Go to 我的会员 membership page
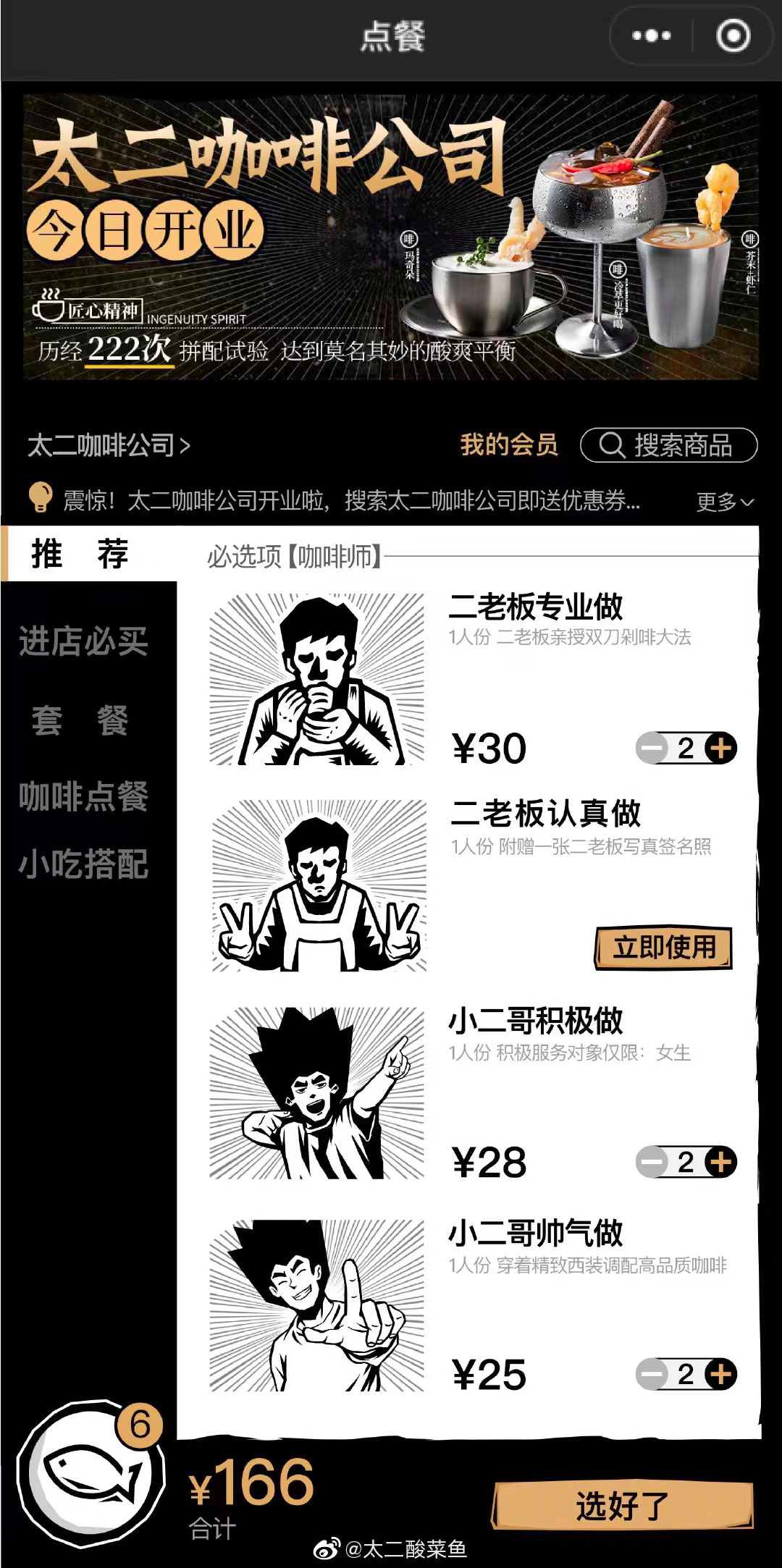Image resolution: width=782 pixels, height=1568 pixels. (509, 444)
